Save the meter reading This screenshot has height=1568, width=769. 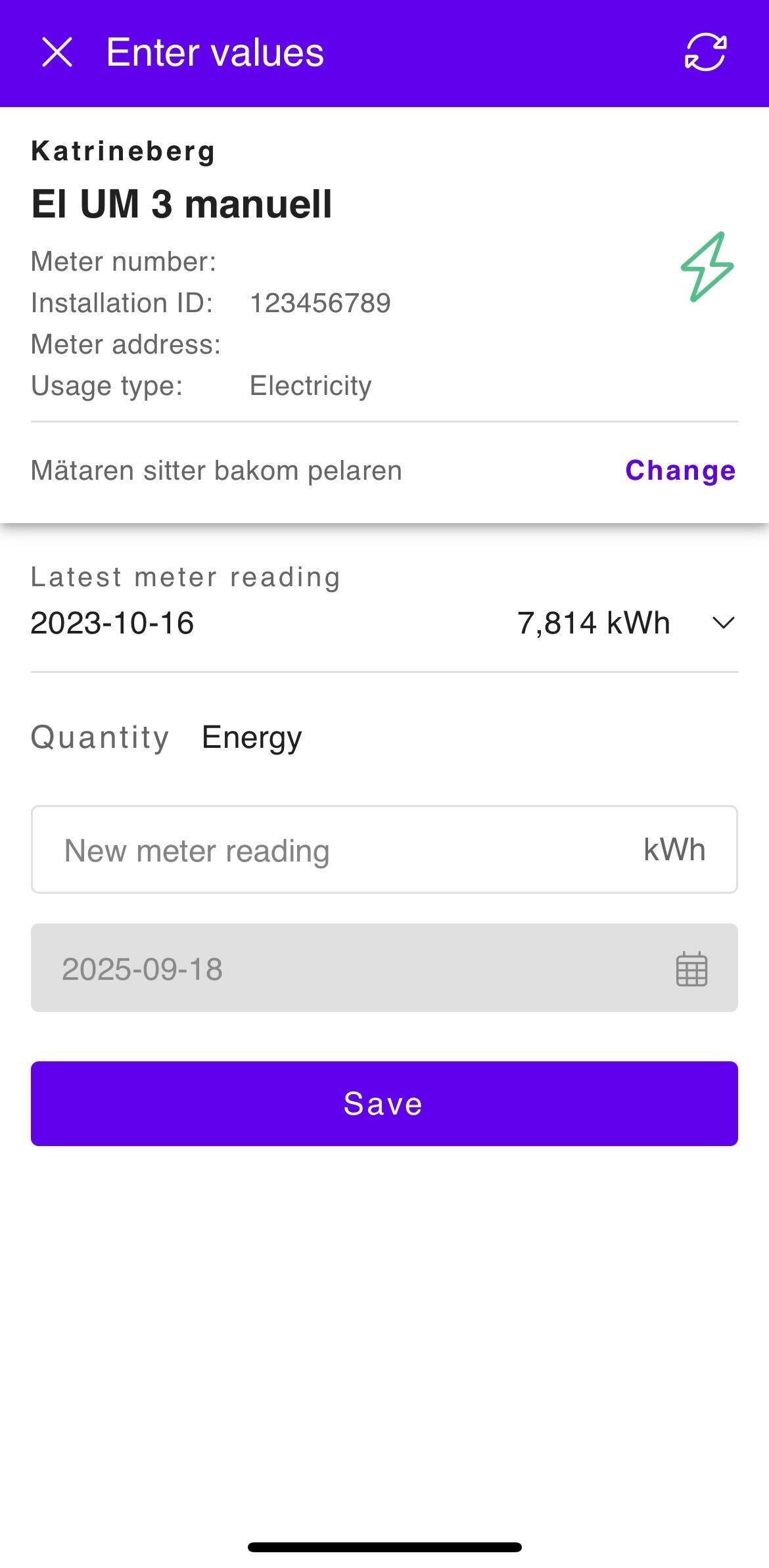point(384,1103)
